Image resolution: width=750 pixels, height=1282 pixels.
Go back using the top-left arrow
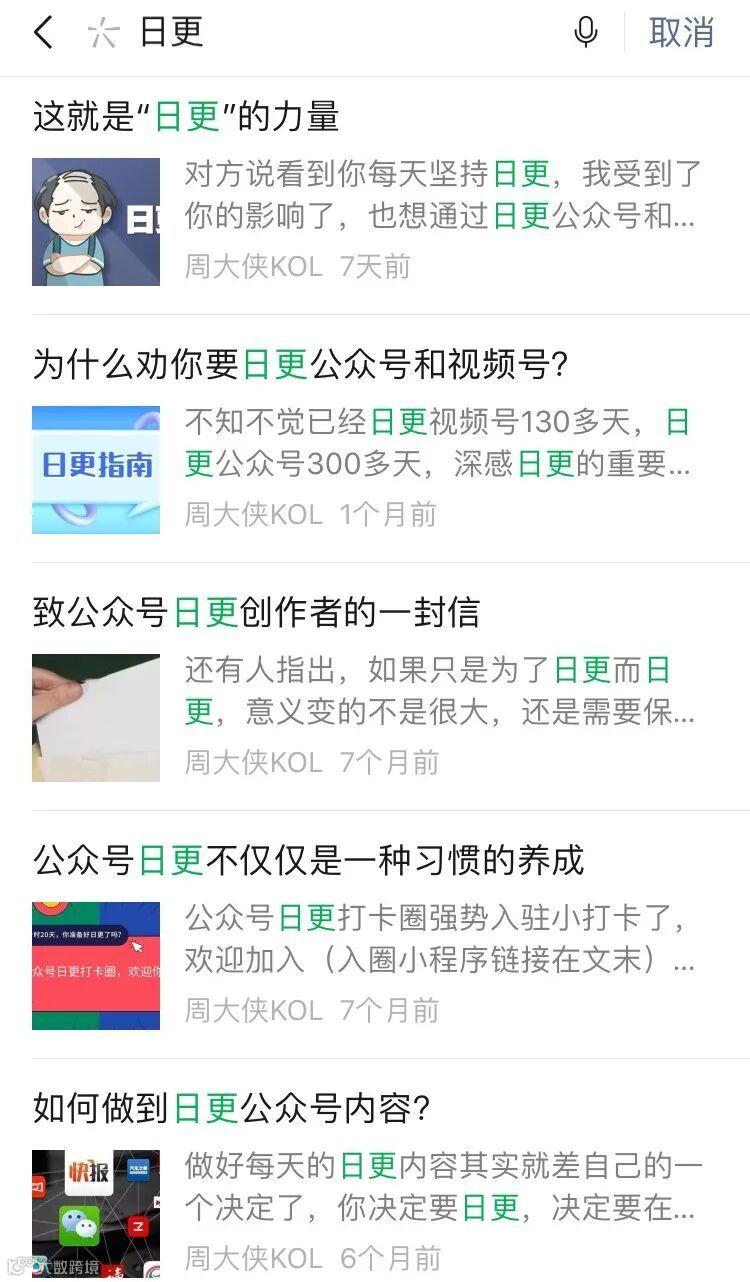pyautogui.click(x=44, y=33)
